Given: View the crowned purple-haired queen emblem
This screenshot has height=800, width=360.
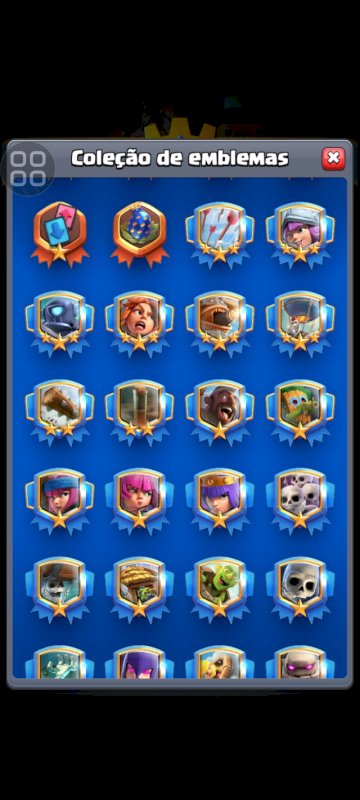Looking at the screenshot, I should pyautogui.click(x=220, y=500).
